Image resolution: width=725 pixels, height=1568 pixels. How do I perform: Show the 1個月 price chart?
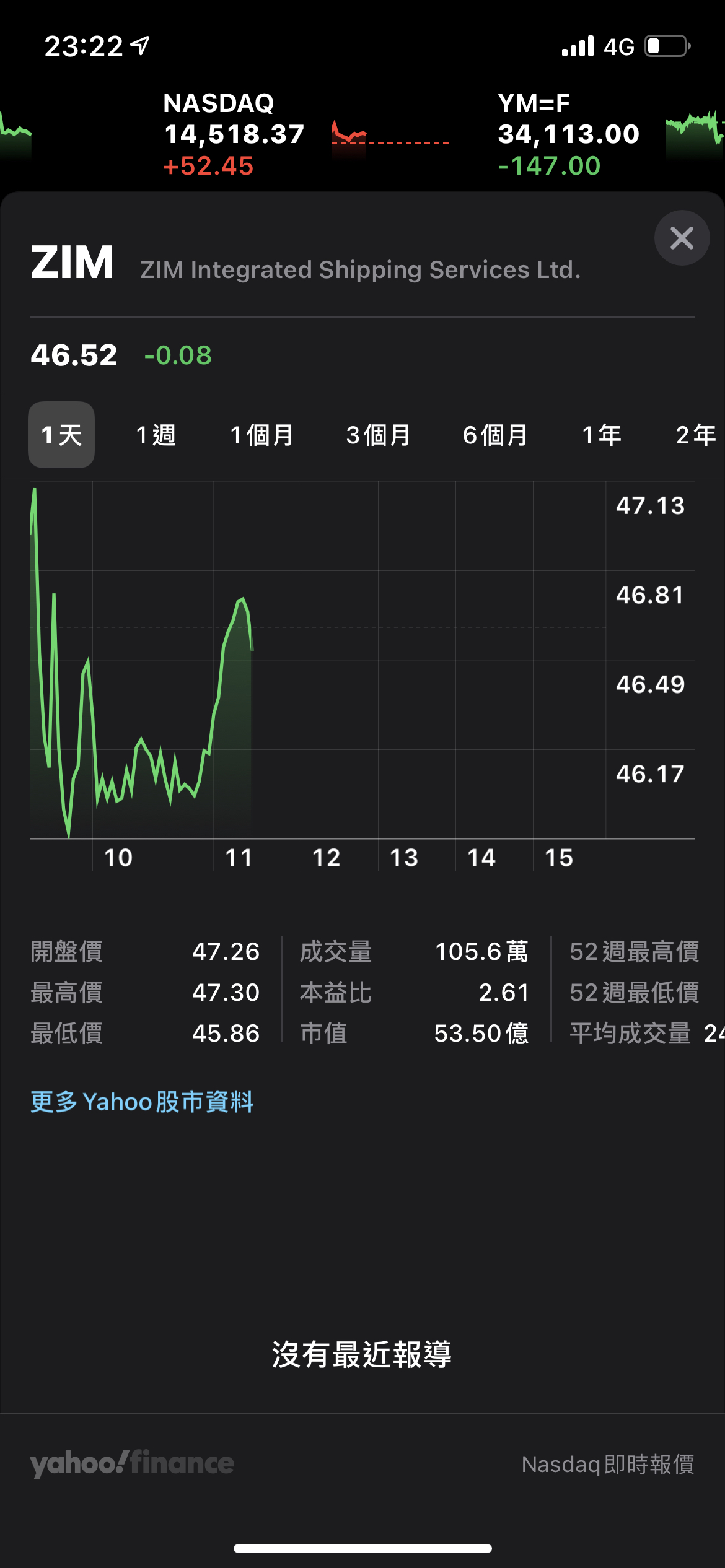261,435
